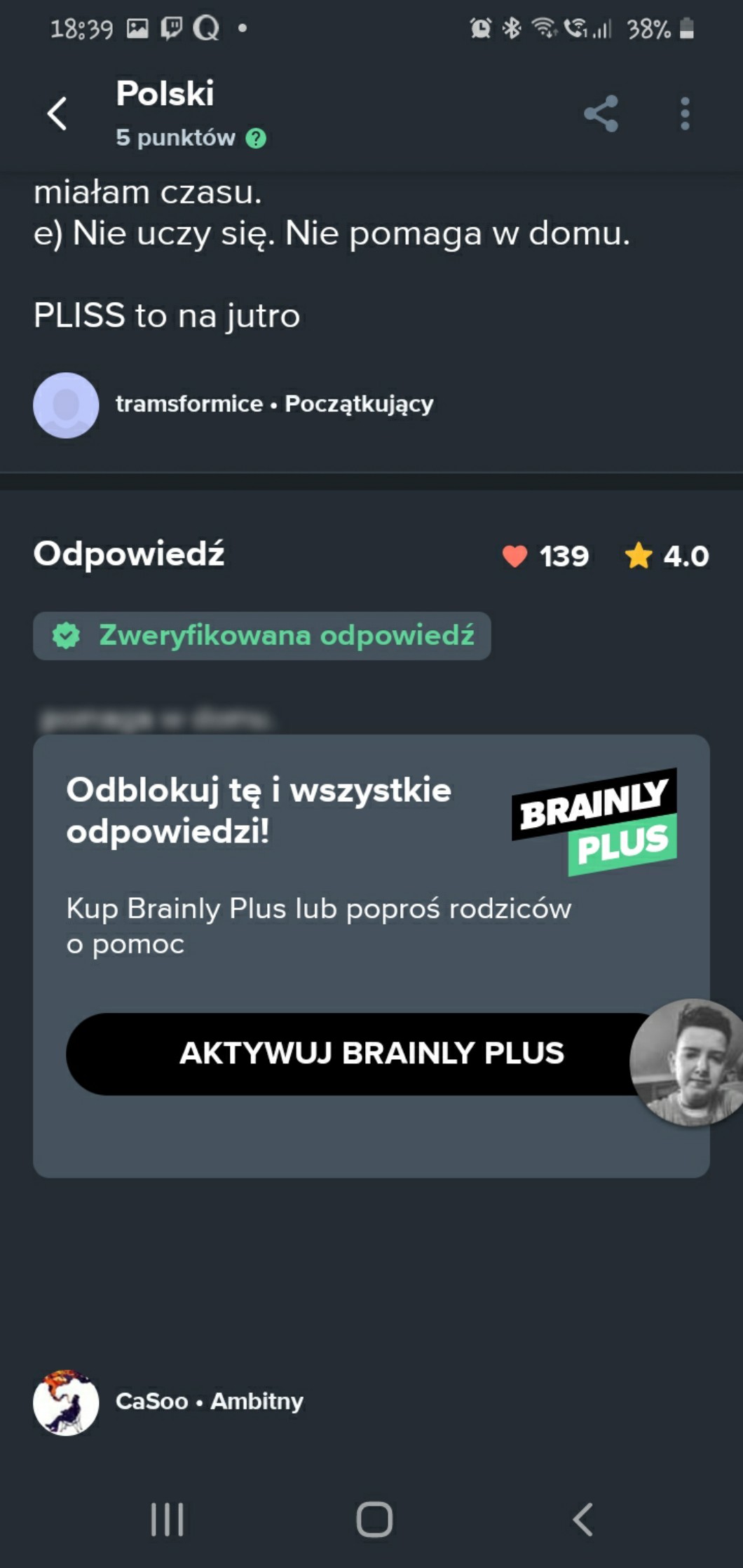Go back using the app bar arrow
This screenshot has height=1568, width=743.
click(57, 114)
